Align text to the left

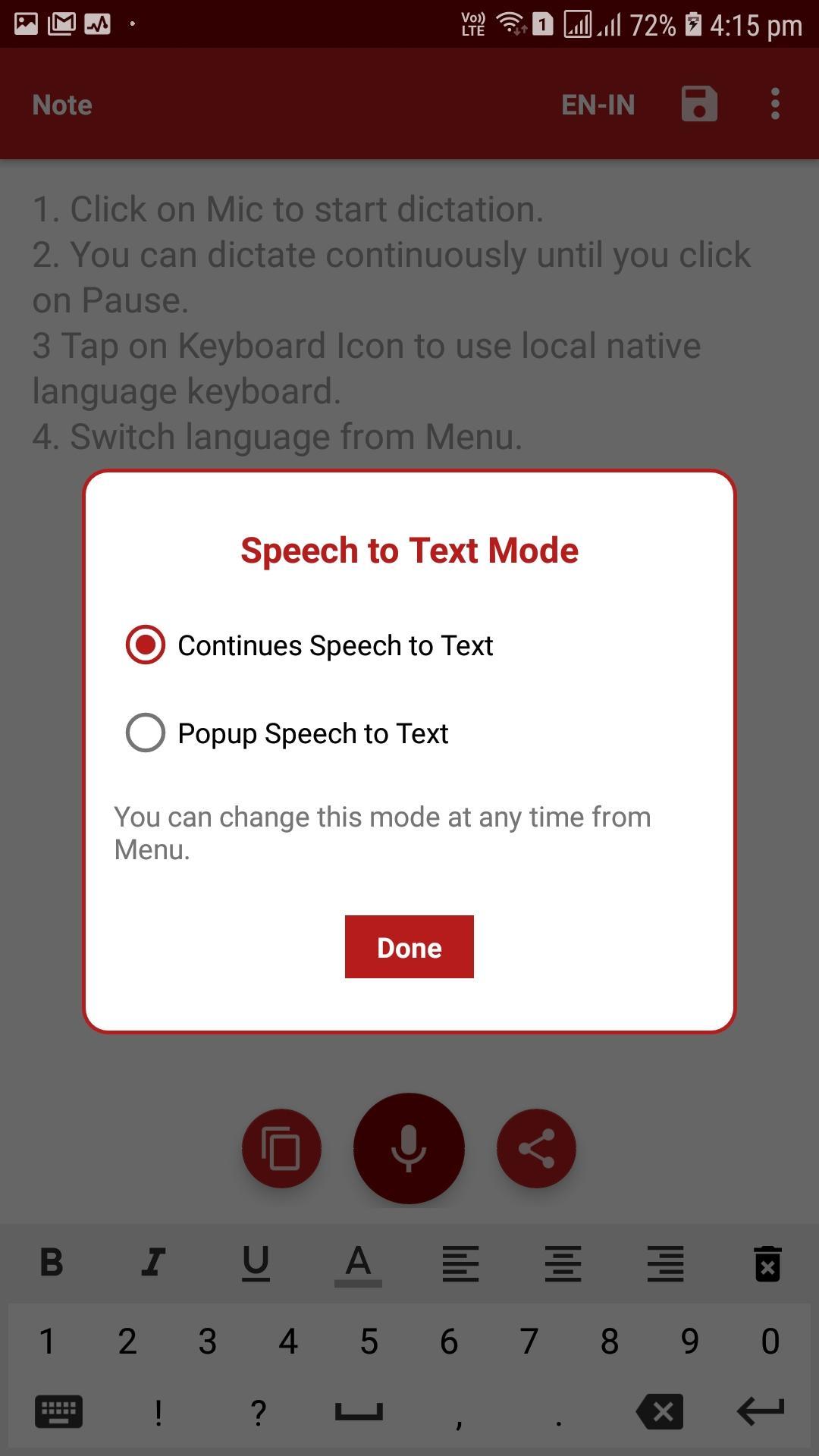(x=460, y=1263)
